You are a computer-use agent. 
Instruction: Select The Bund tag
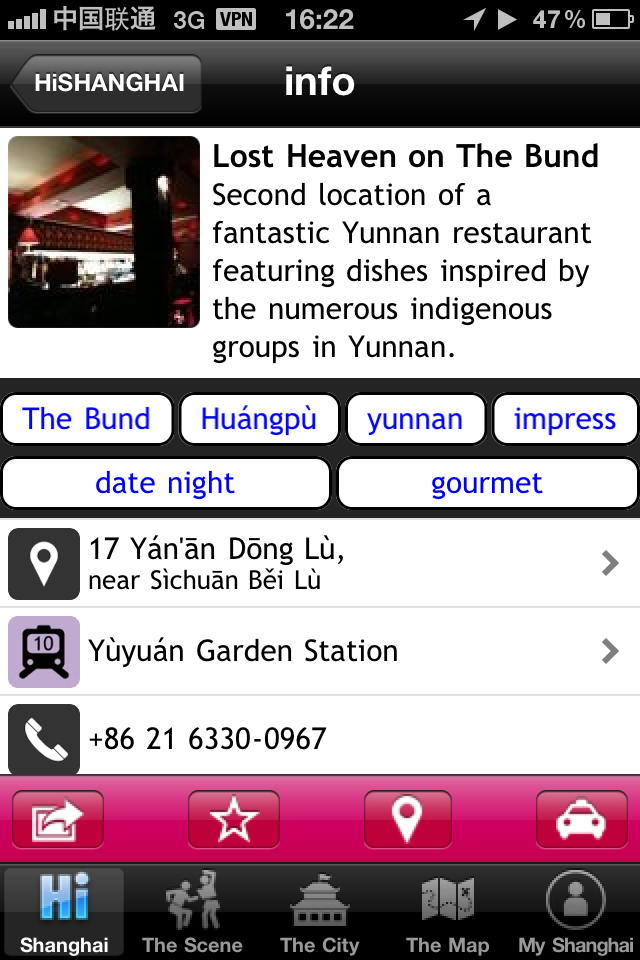pos(87,419)
